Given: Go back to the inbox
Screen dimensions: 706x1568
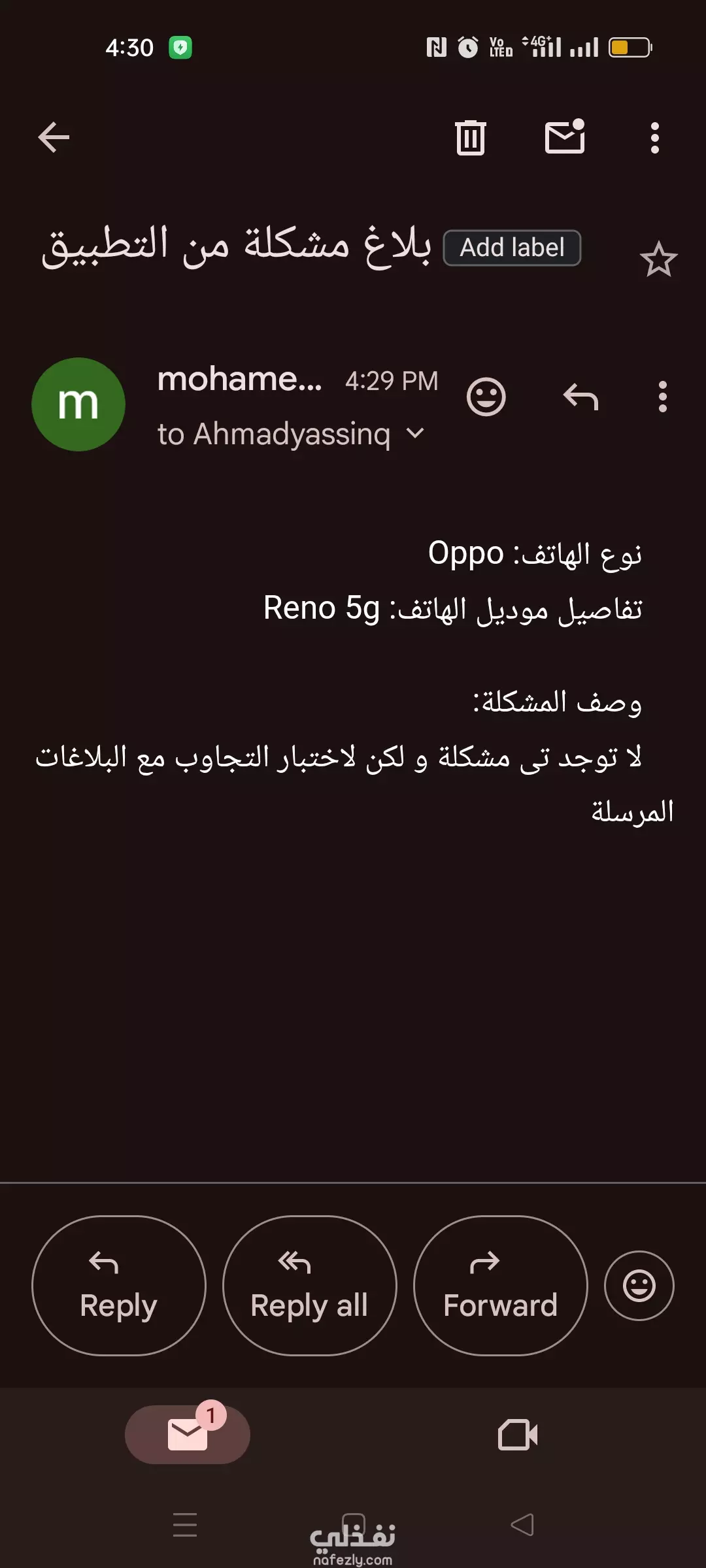Looking at the screenshot, I should (54, 138).
